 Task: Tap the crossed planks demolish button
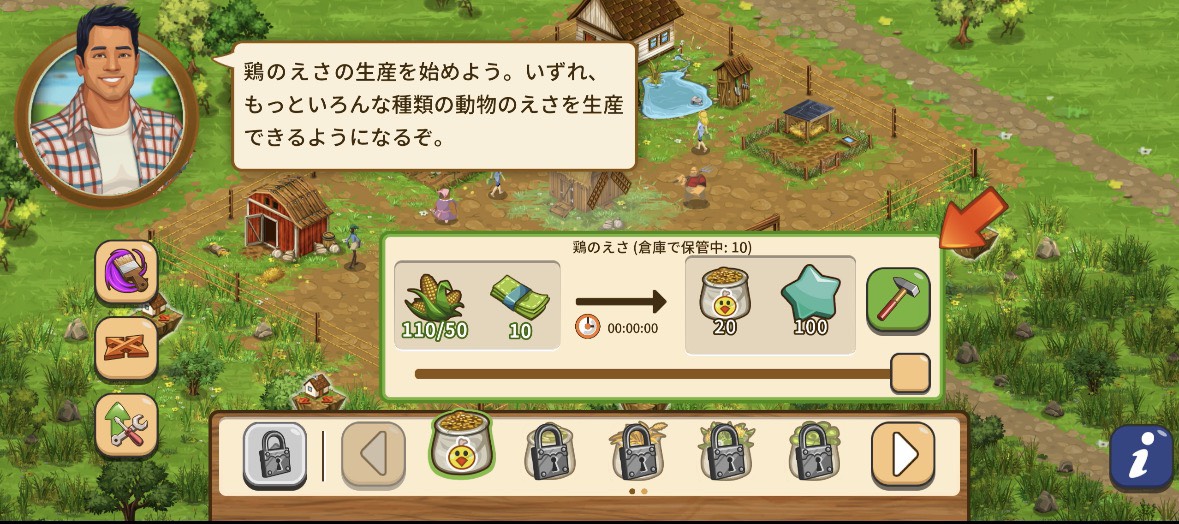click(126, 348)
